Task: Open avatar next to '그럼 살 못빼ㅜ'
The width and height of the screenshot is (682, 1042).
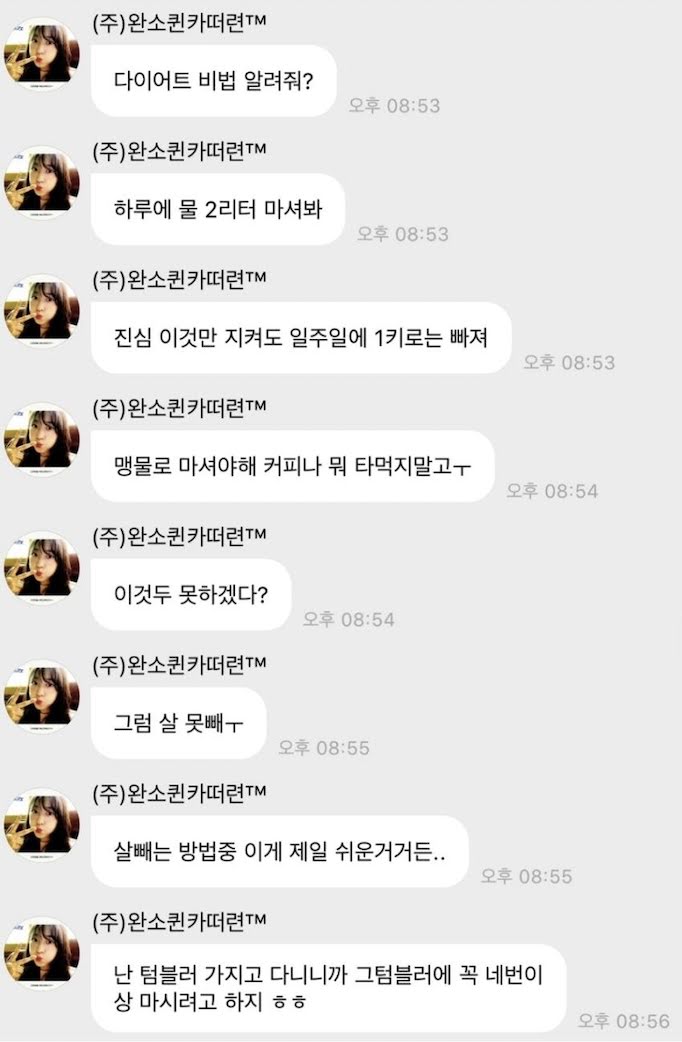Action: (42, 697)
